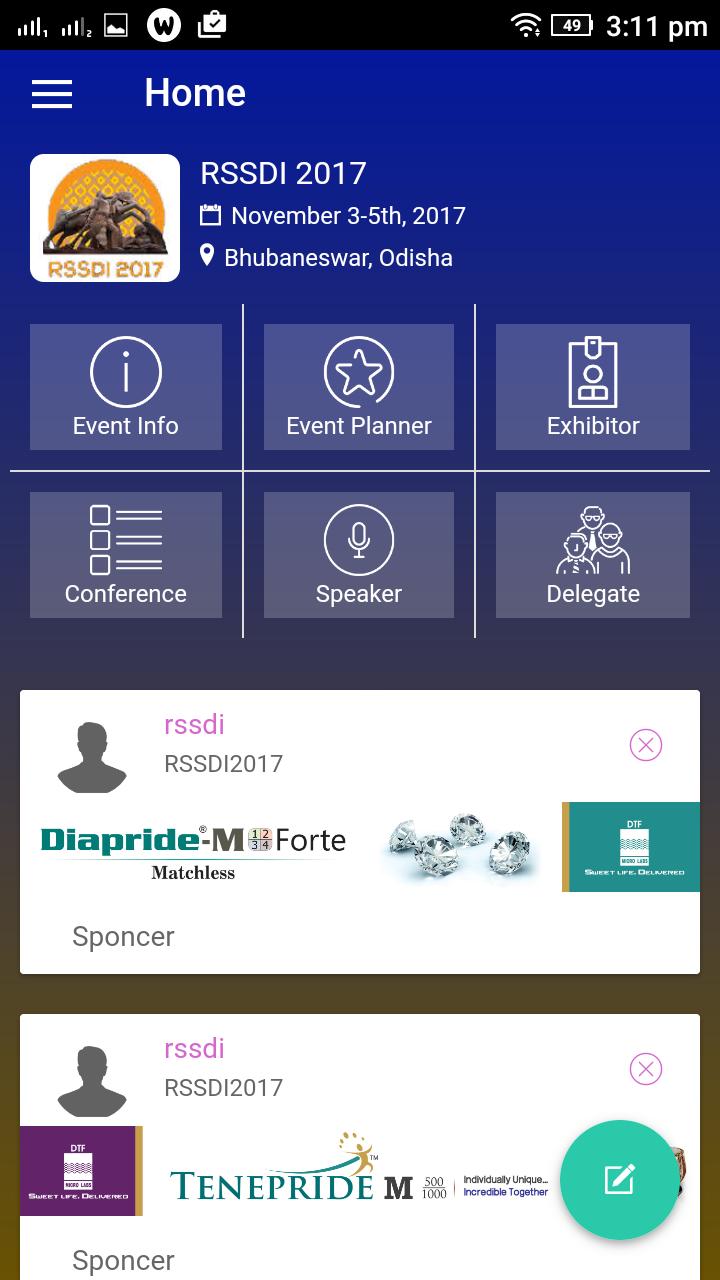Select the Event Planner star icon
This screenshot has height=1280, width=720.
click(x=358, y=371)
